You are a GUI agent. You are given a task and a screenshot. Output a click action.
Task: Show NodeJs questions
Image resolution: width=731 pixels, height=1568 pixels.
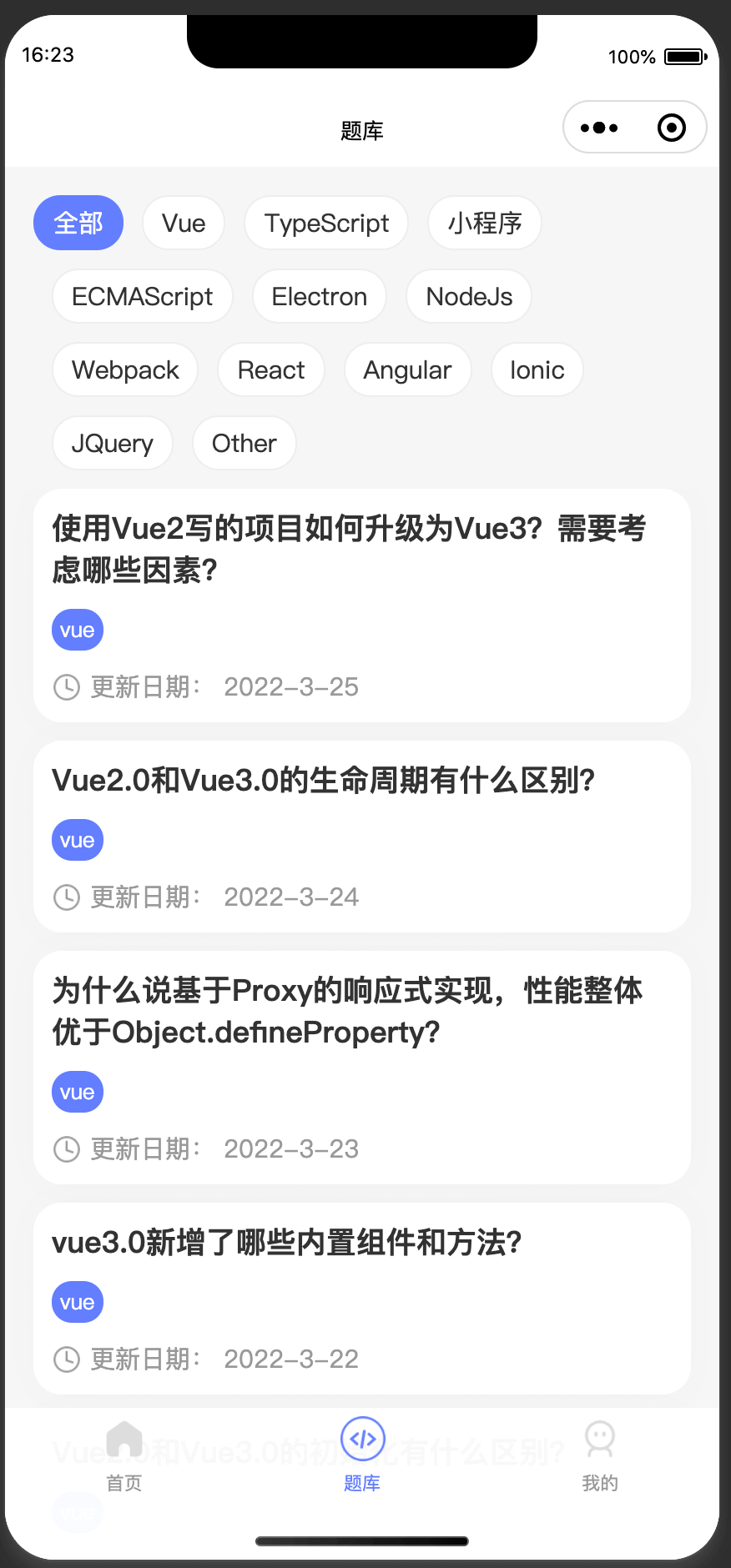click(469, 296)
